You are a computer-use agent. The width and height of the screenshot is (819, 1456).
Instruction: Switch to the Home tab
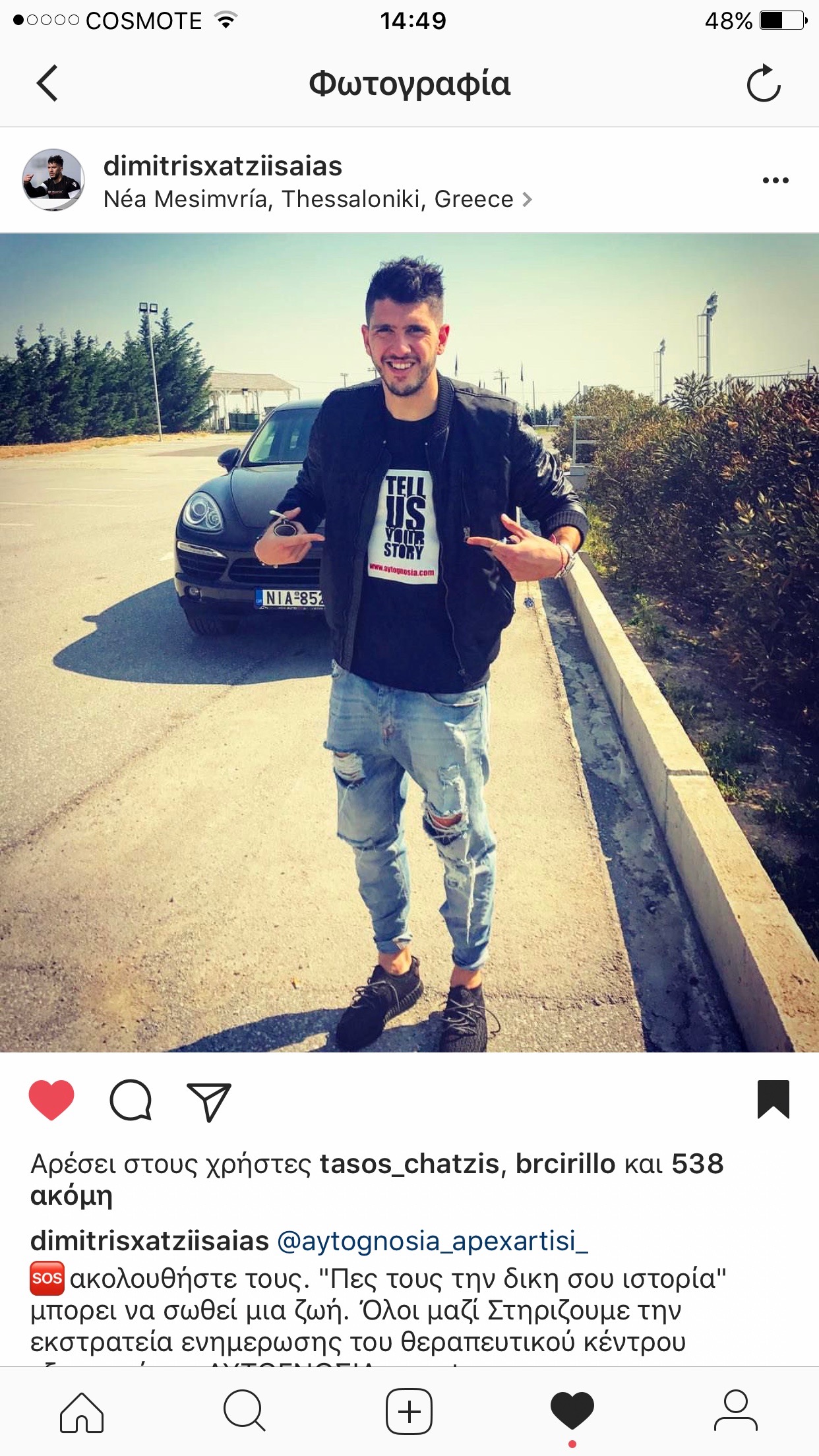click(82, 1412)
